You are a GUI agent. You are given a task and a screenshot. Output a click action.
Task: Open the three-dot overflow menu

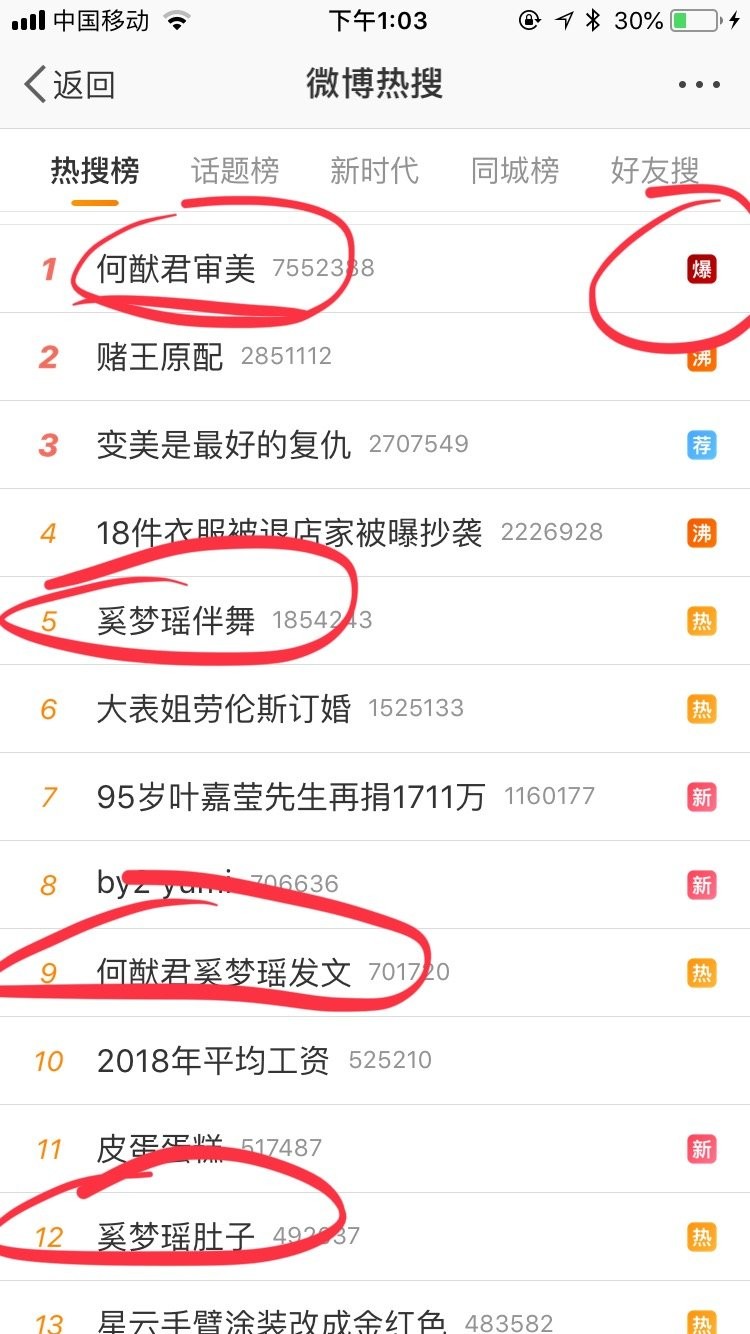pyautogui.click(x=699, y=85)
